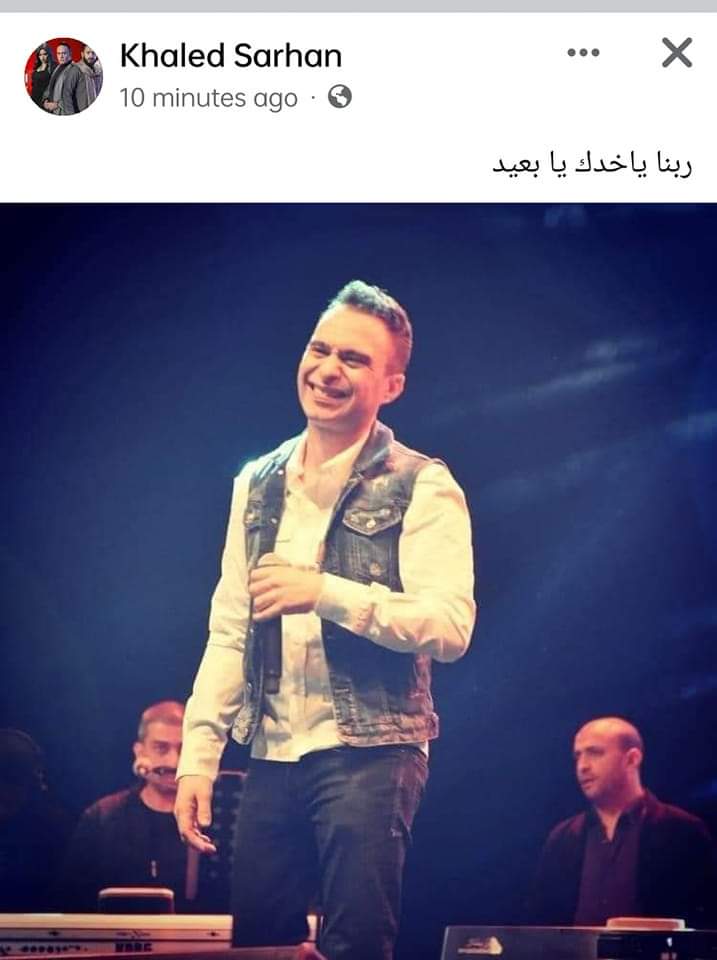Open Khaled Sarhan's profile name link
717x960 pixels.
click(x=230, y=56)
